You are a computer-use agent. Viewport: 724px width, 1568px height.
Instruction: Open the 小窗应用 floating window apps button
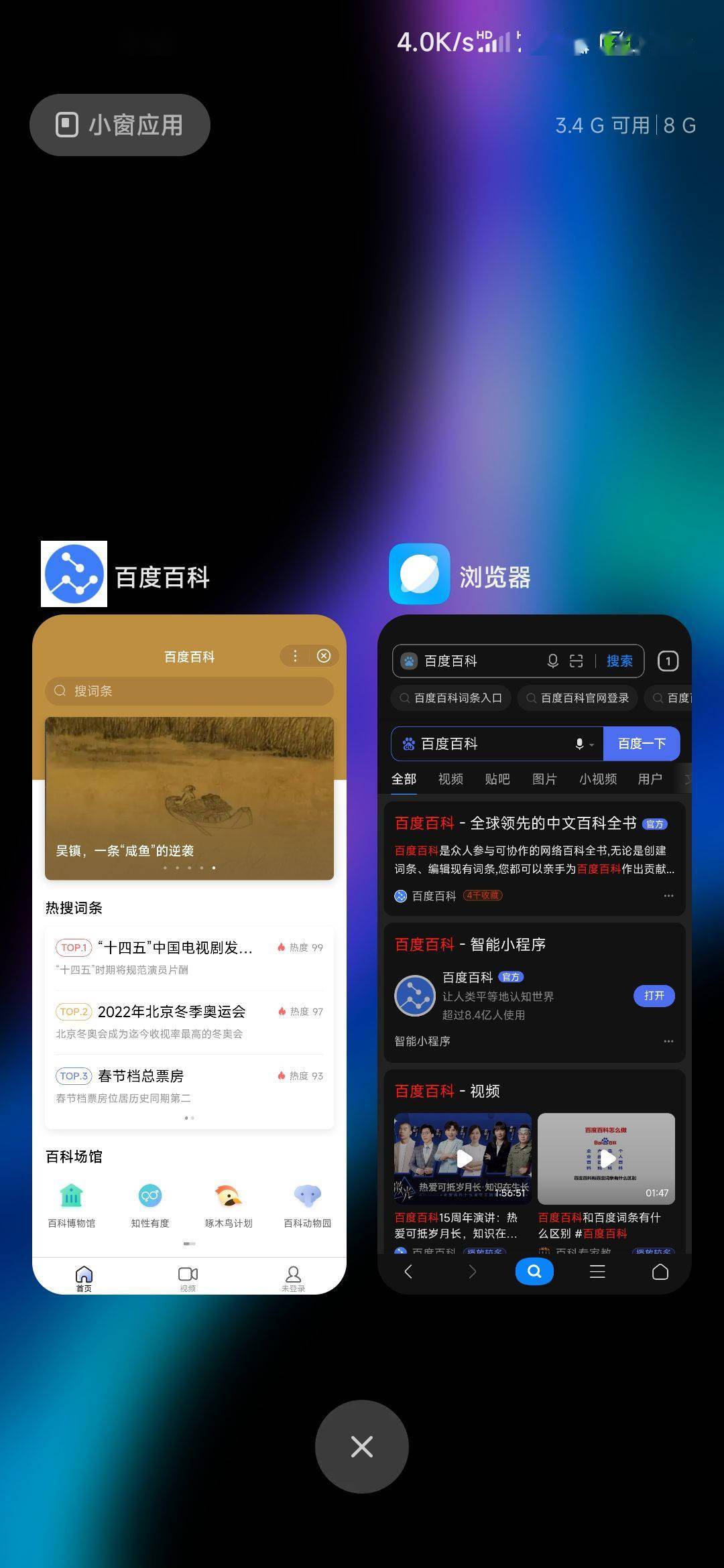pyautogui.click(x=120, y=125)
